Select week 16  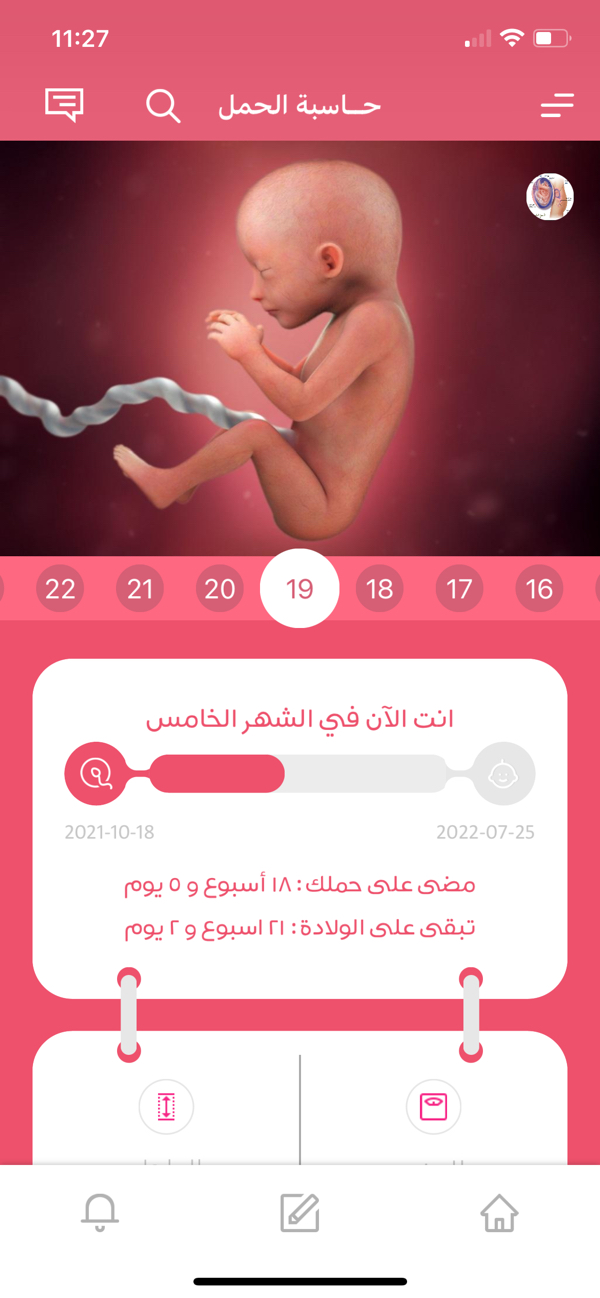[539, 589]
